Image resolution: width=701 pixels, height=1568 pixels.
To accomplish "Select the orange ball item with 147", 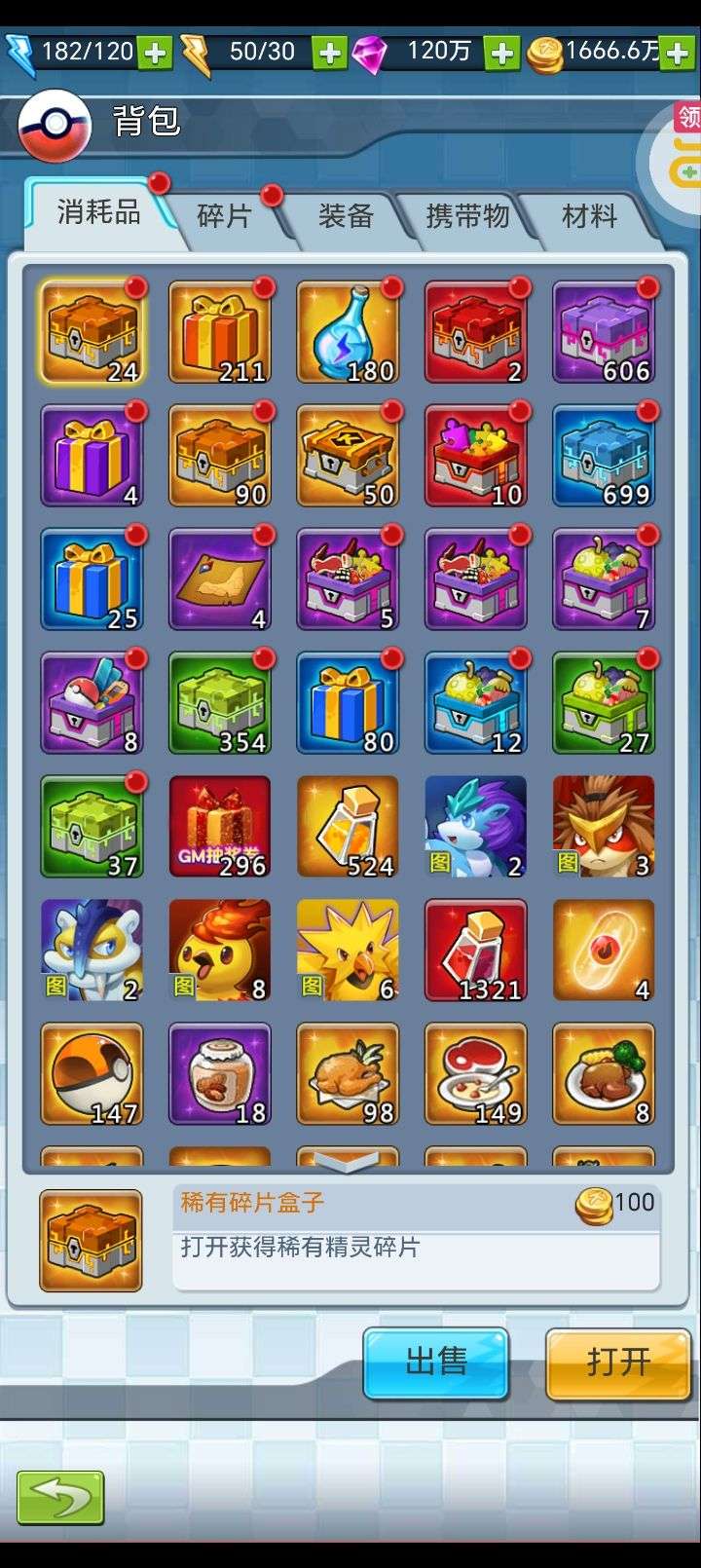I will [x=92, y=1074].
